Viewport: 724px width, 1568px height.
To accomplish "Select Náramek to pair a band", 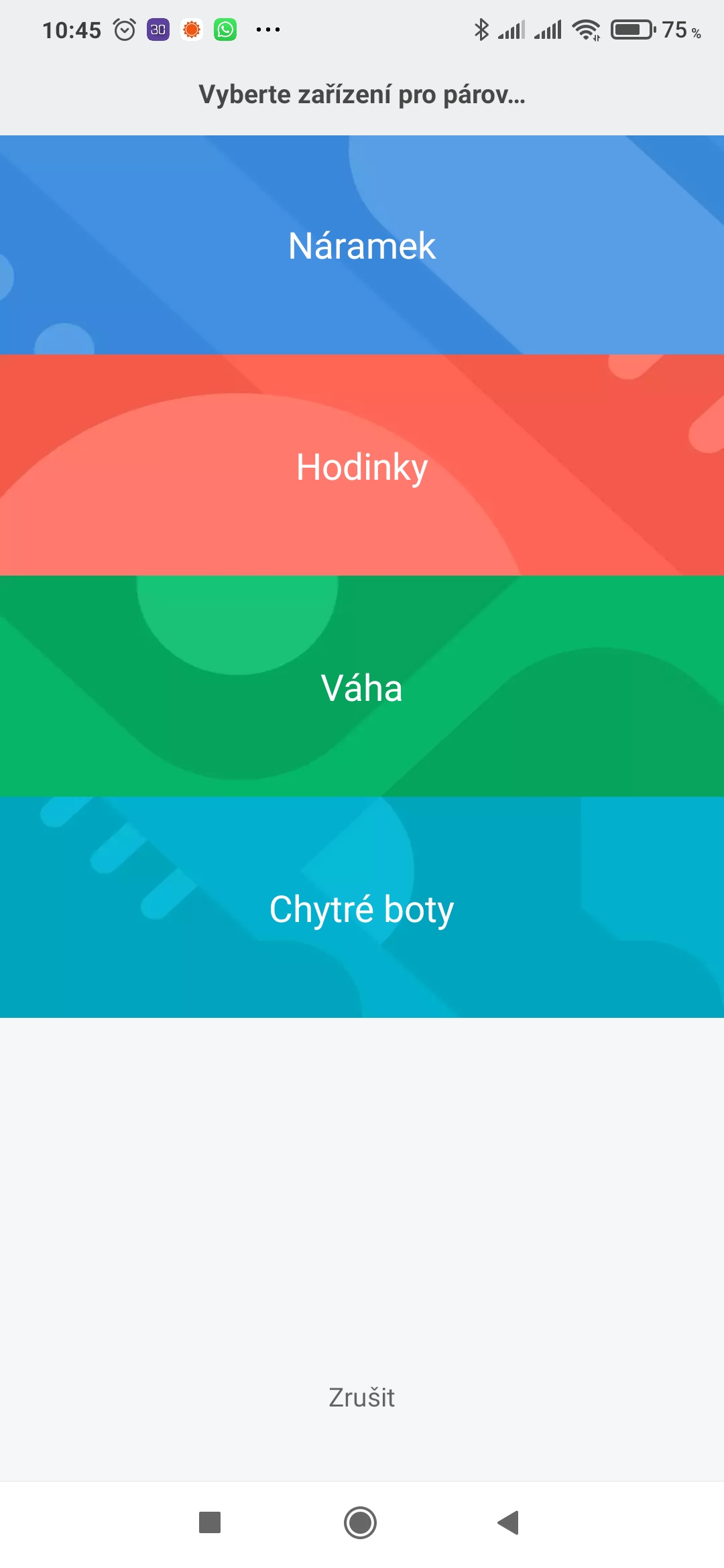I will click(x=362, y=245).
